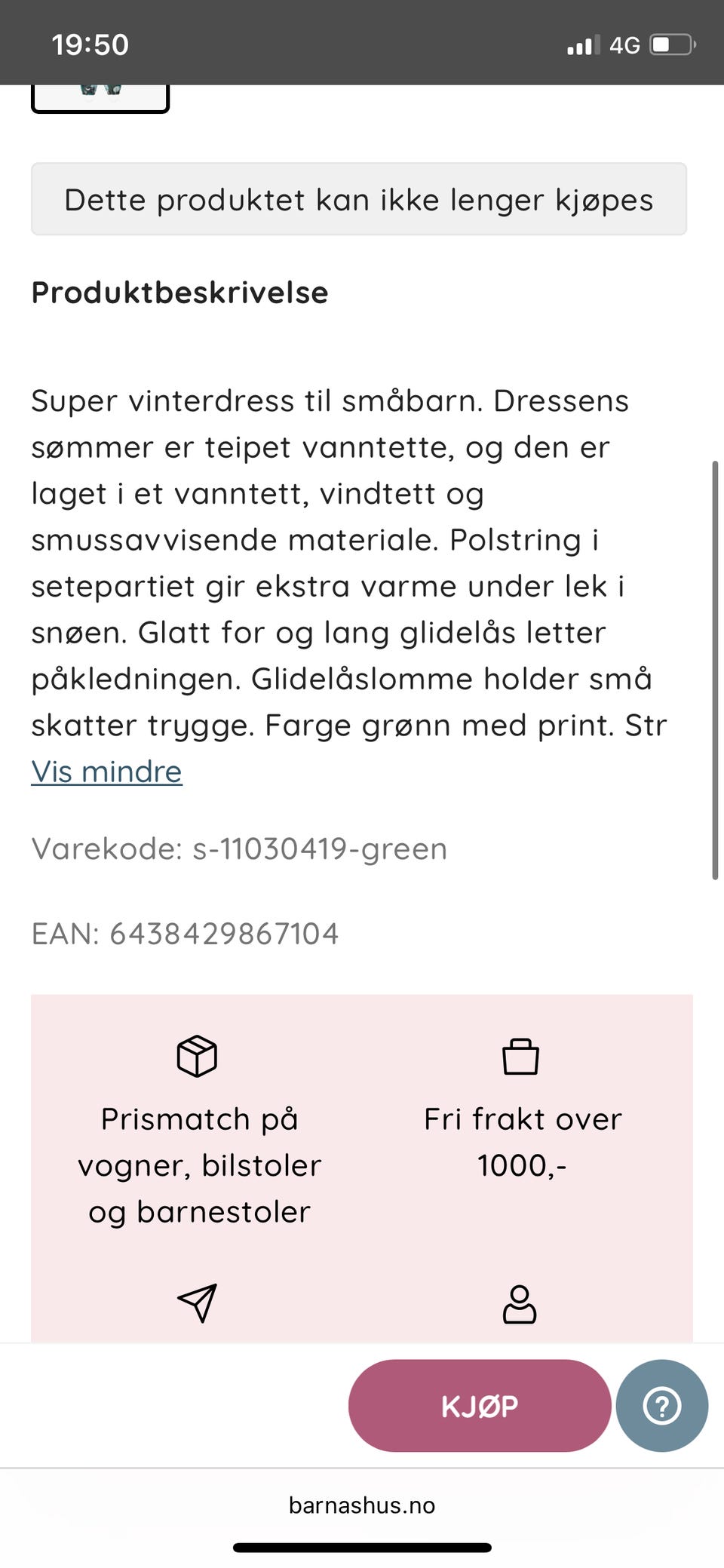The height and width of the screenshot is (1568, 724).
Task: Select the shopping bag icon above Fri frakt
Action: tap(520, 1056)
